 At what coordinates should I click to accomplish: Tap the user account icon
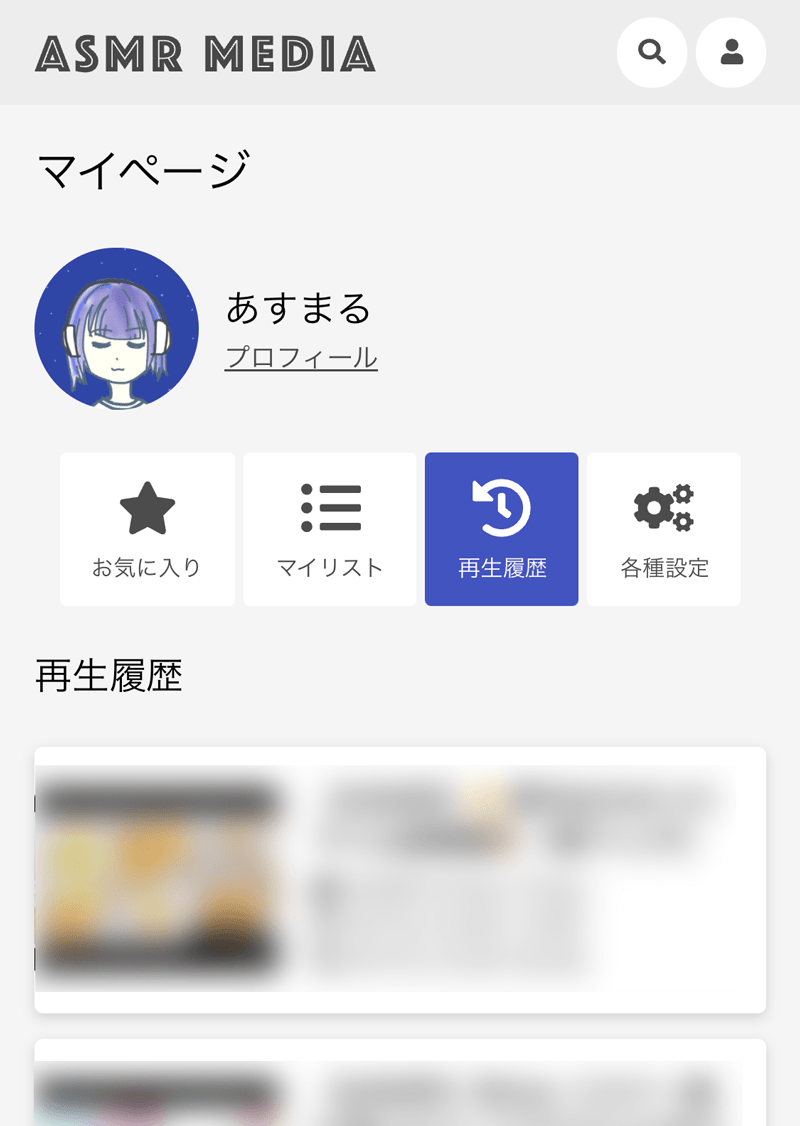[730, 52]
